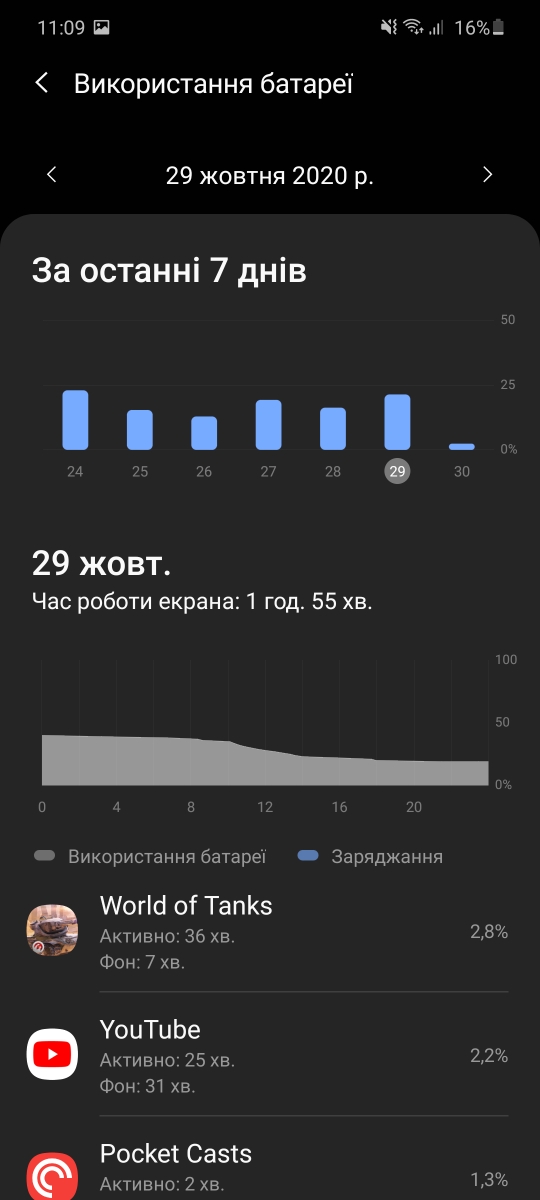
Task: Go to the next day
Action: point(488,175)
